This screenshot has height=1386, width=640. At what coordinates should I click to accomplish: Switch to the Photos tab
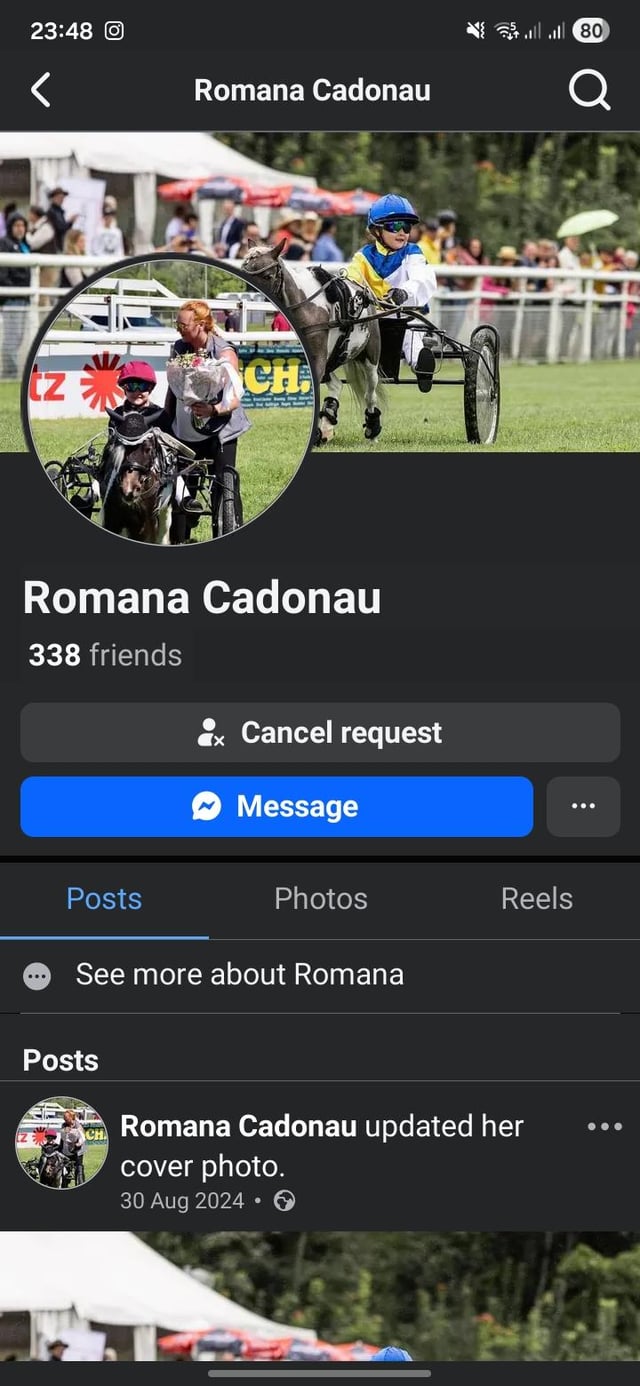(320, 898)
